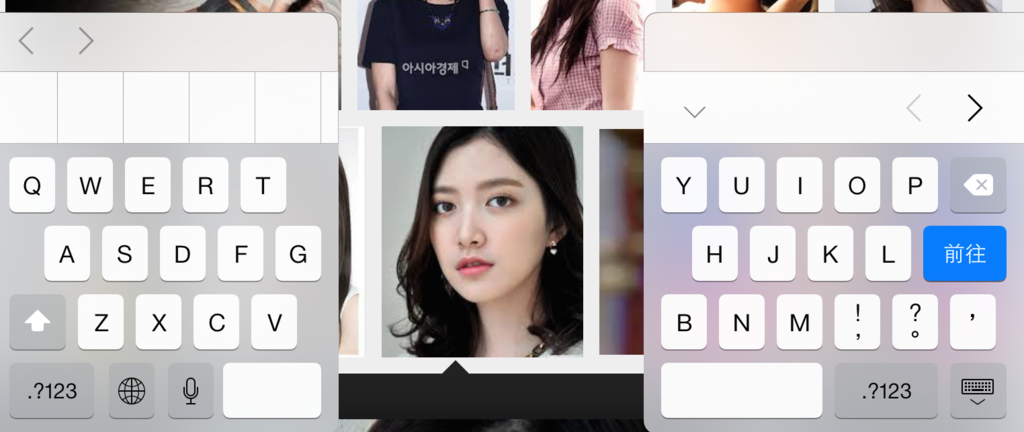Go to next field with right arrow
This screenshot has height=432, width=1024.
(x=974, y=109)
